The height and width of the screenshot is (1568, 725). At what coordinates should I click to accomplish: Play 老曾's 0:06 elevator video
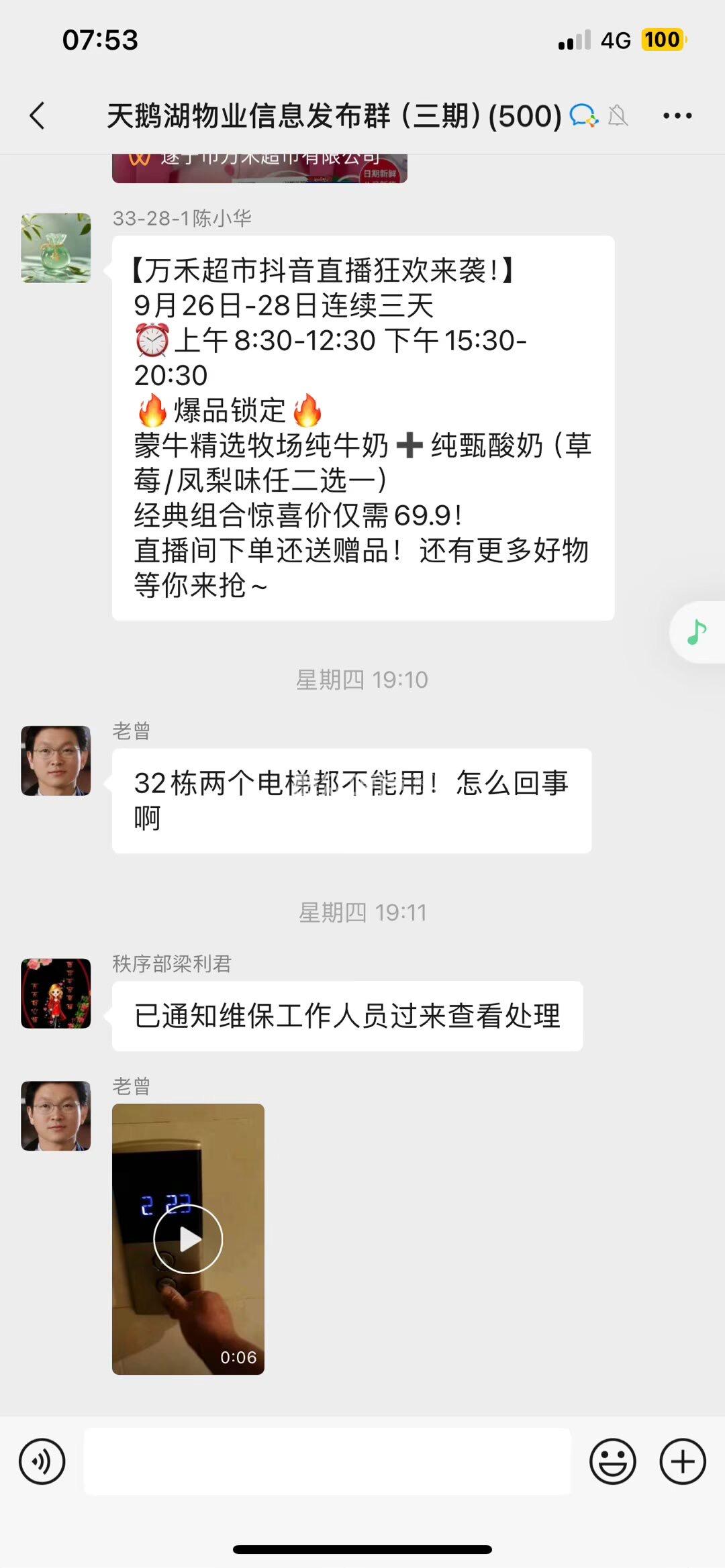188,1239
